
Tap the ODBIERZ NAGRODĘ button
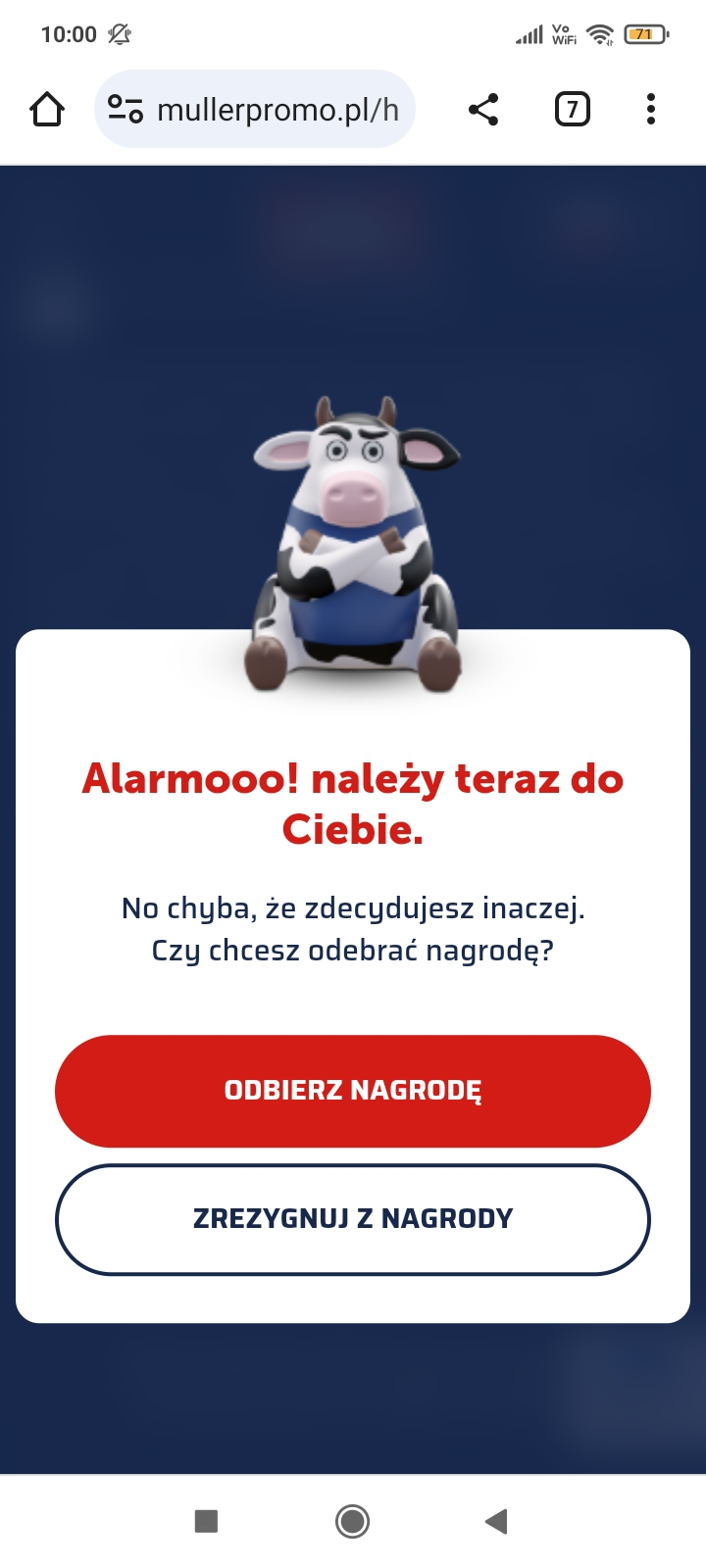click(353, 1091)
